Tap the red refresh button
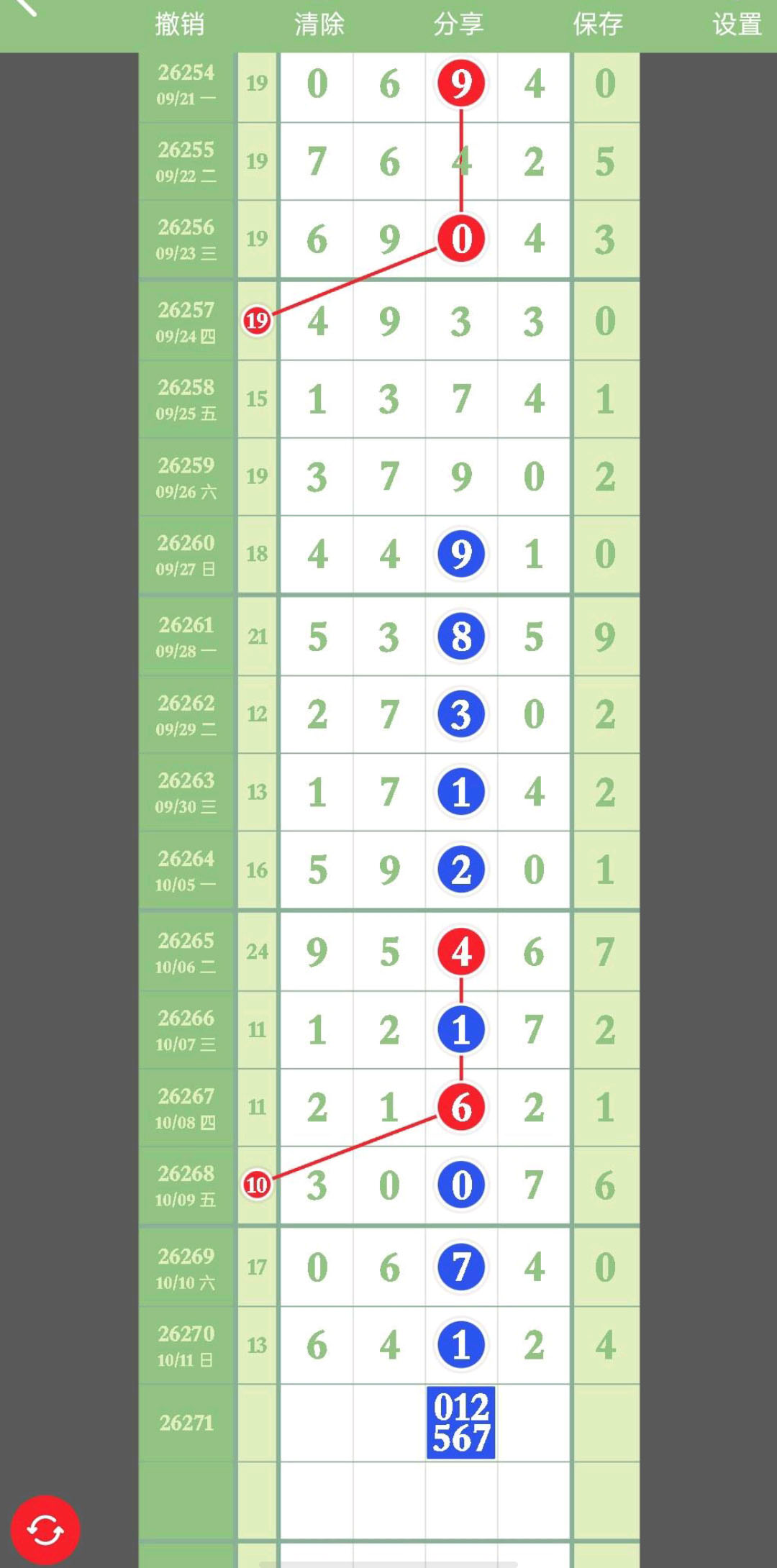The height and width of the screenshot is (1568, 777). coord(45,1529)
